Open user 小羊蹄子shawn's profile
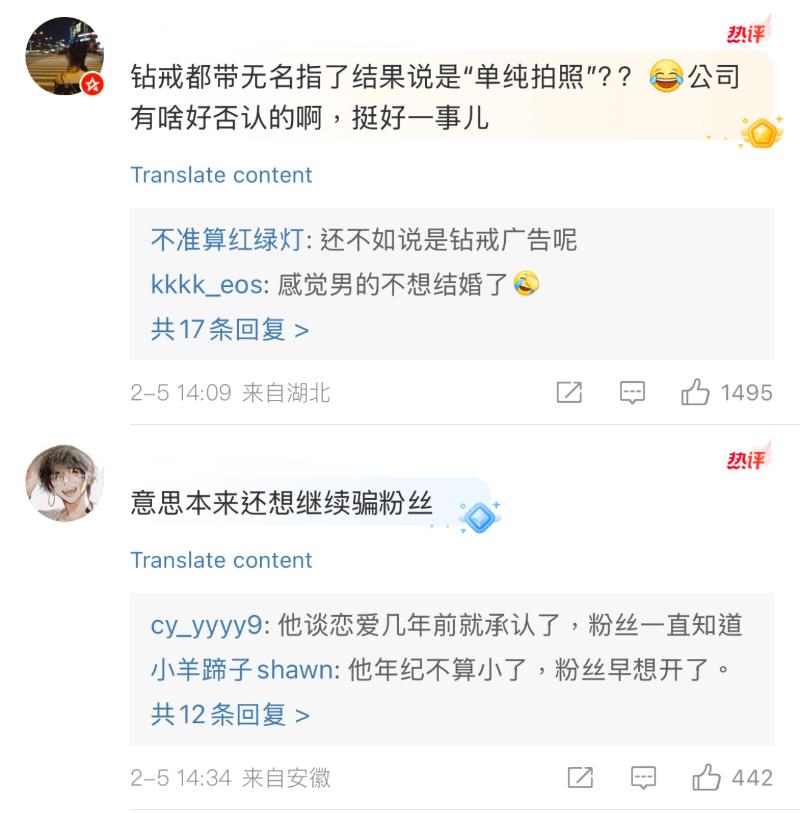This screenshot has height=813, width=800. (x=240, y=670)
